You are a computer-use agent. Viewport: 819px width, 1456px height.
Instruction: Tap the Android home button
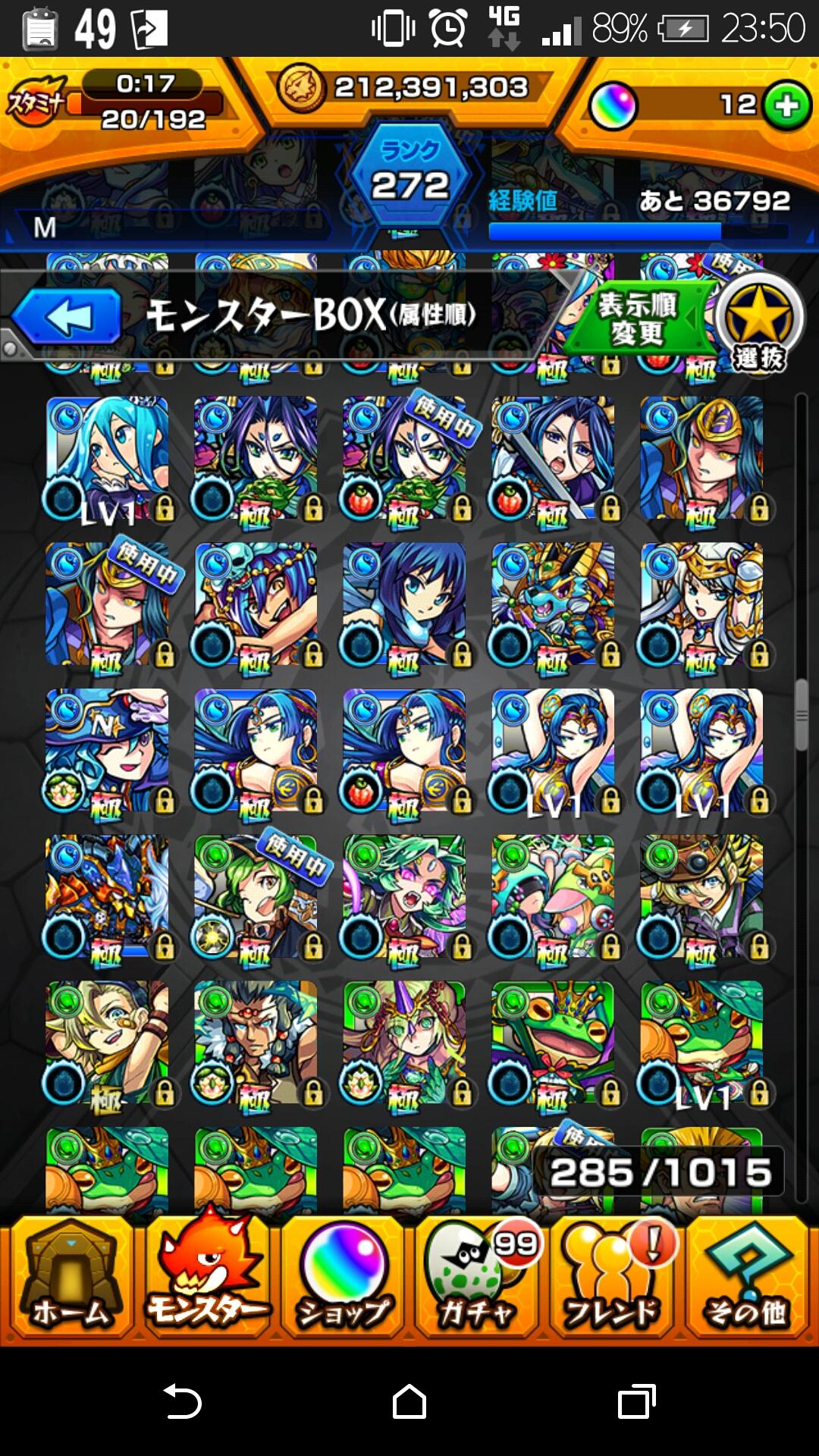pos(409,1401)
